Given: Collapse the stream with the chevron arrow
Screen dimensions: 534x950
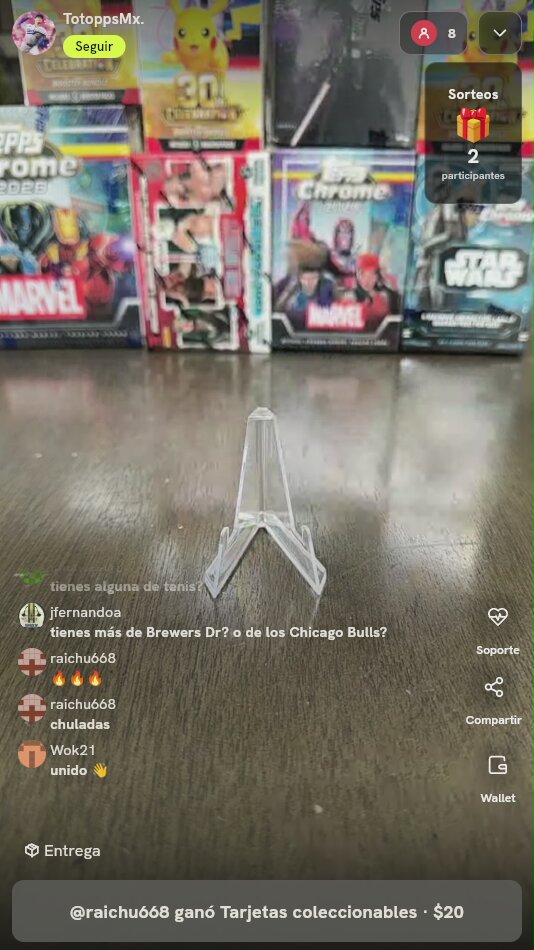Looking at the screenshot, I should (x=500, y=33).
